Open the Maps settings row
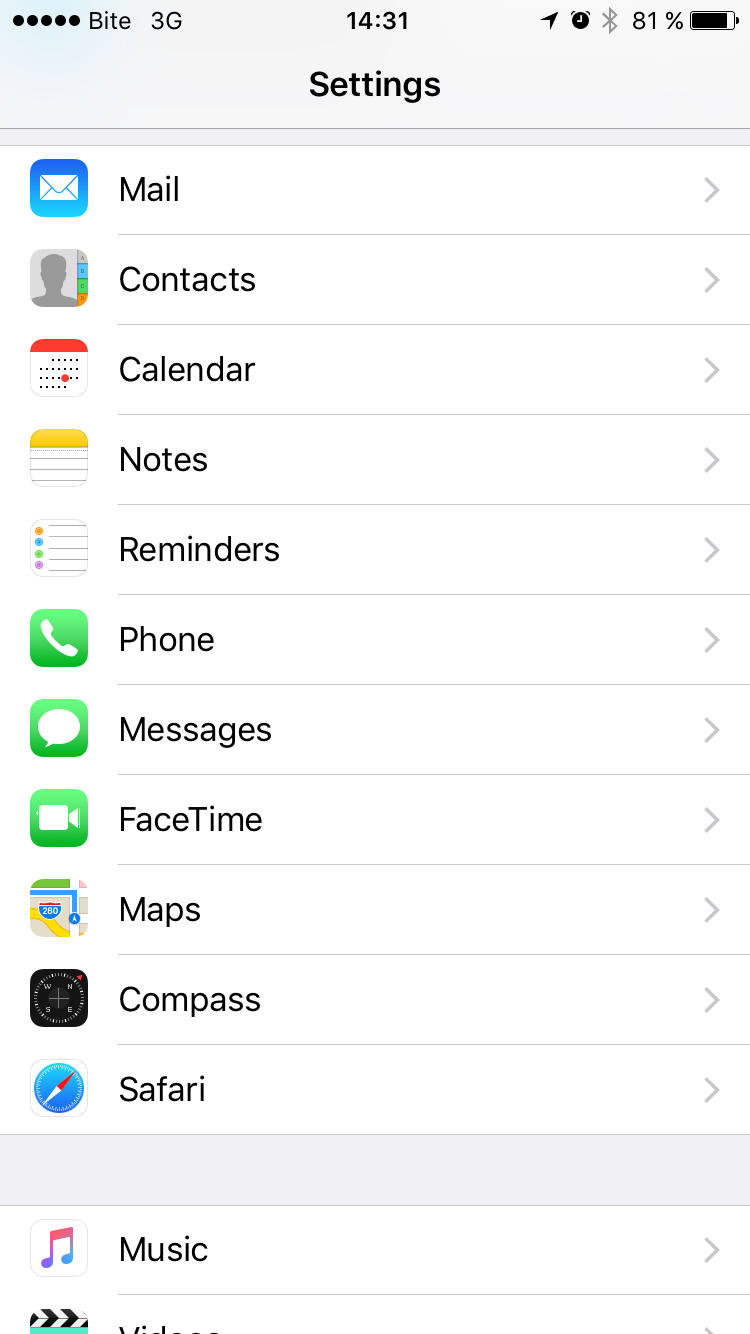The image size is (750, 1334). click(375, 910)
